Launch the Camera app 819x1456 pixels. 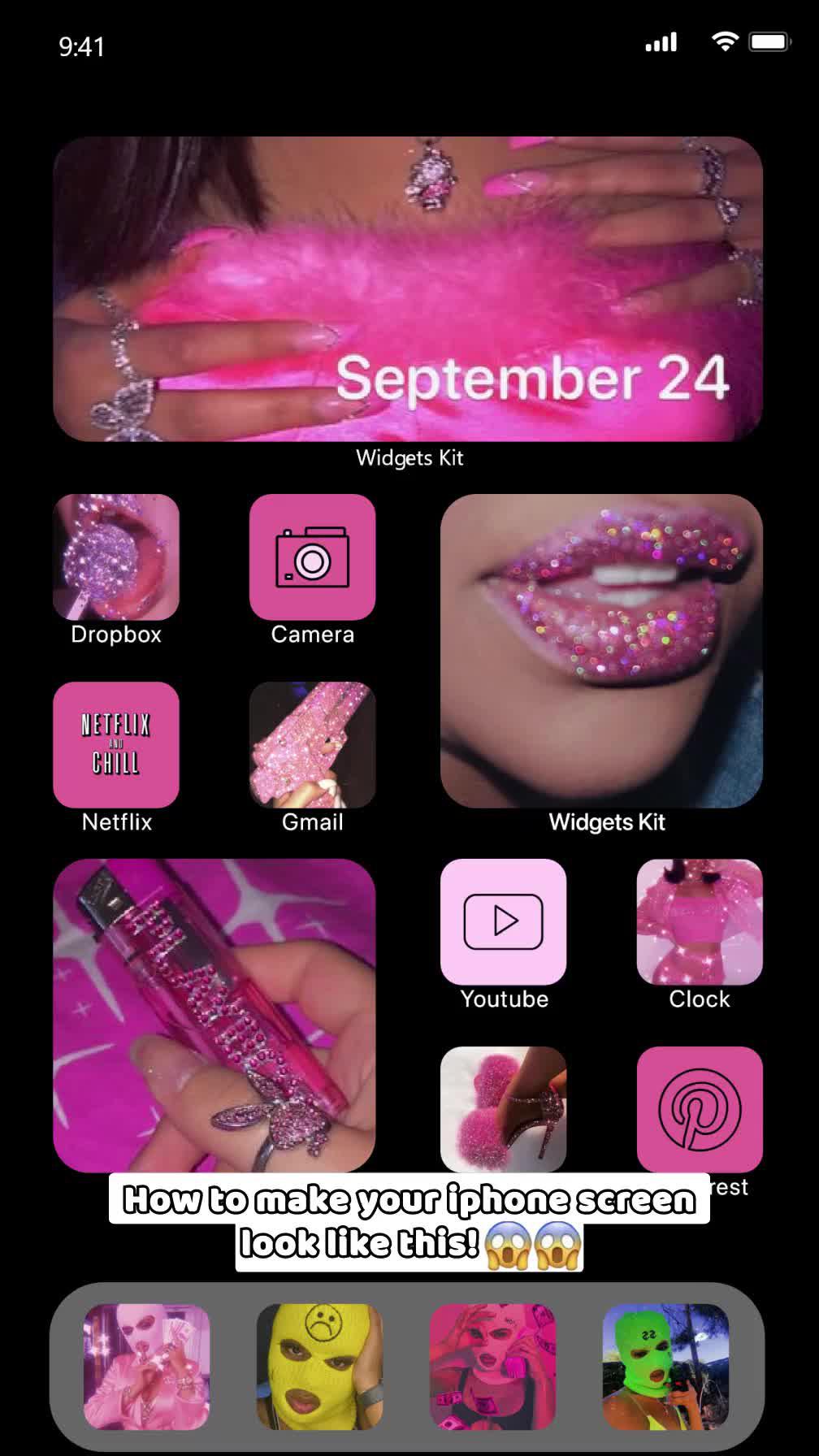tap(313, 557)
